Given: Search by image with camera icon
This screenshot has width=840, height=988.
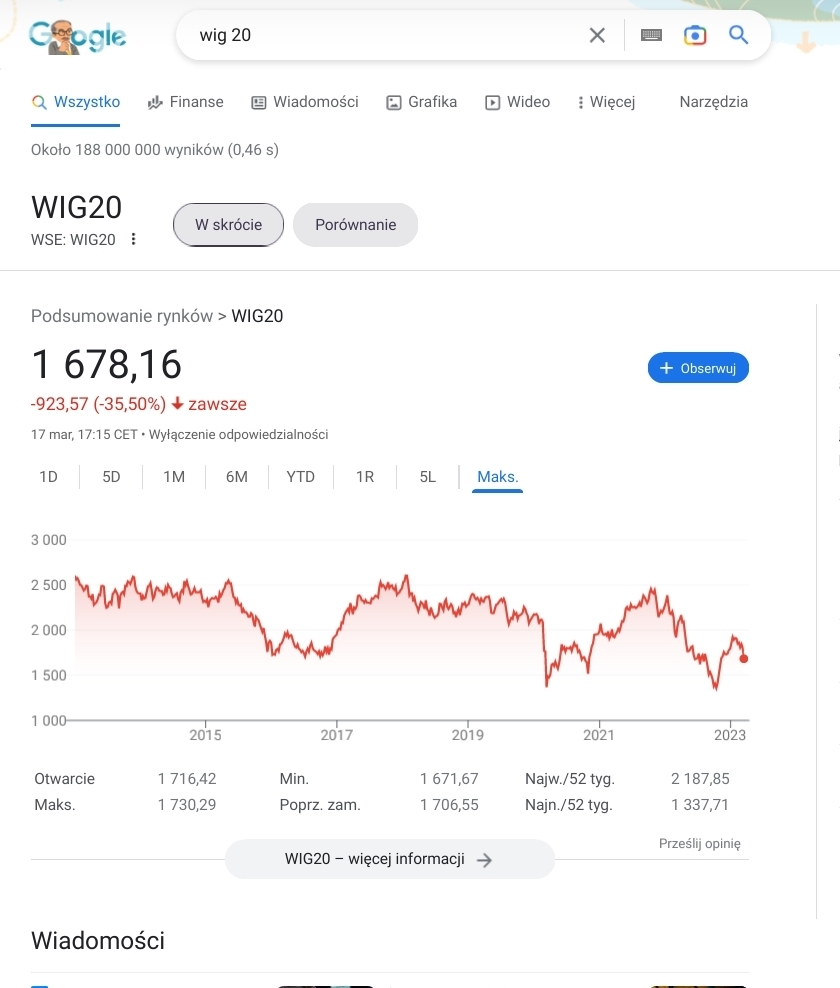Looking at the screenshot, I should pos(695,36).
